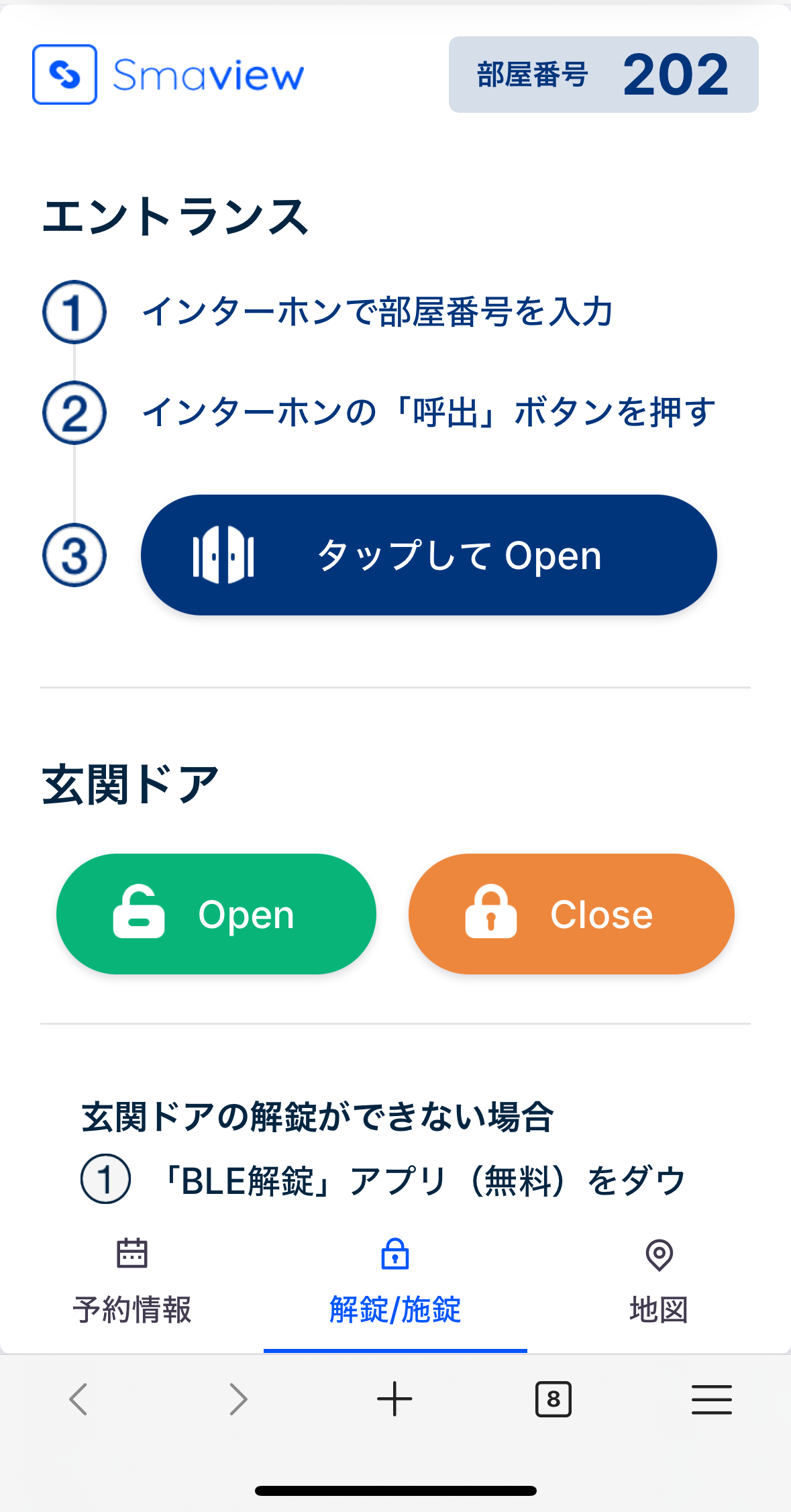This screenshot has width=791, height=1512.
Task: Open a new browser tab
Action: click(394, 1399)
